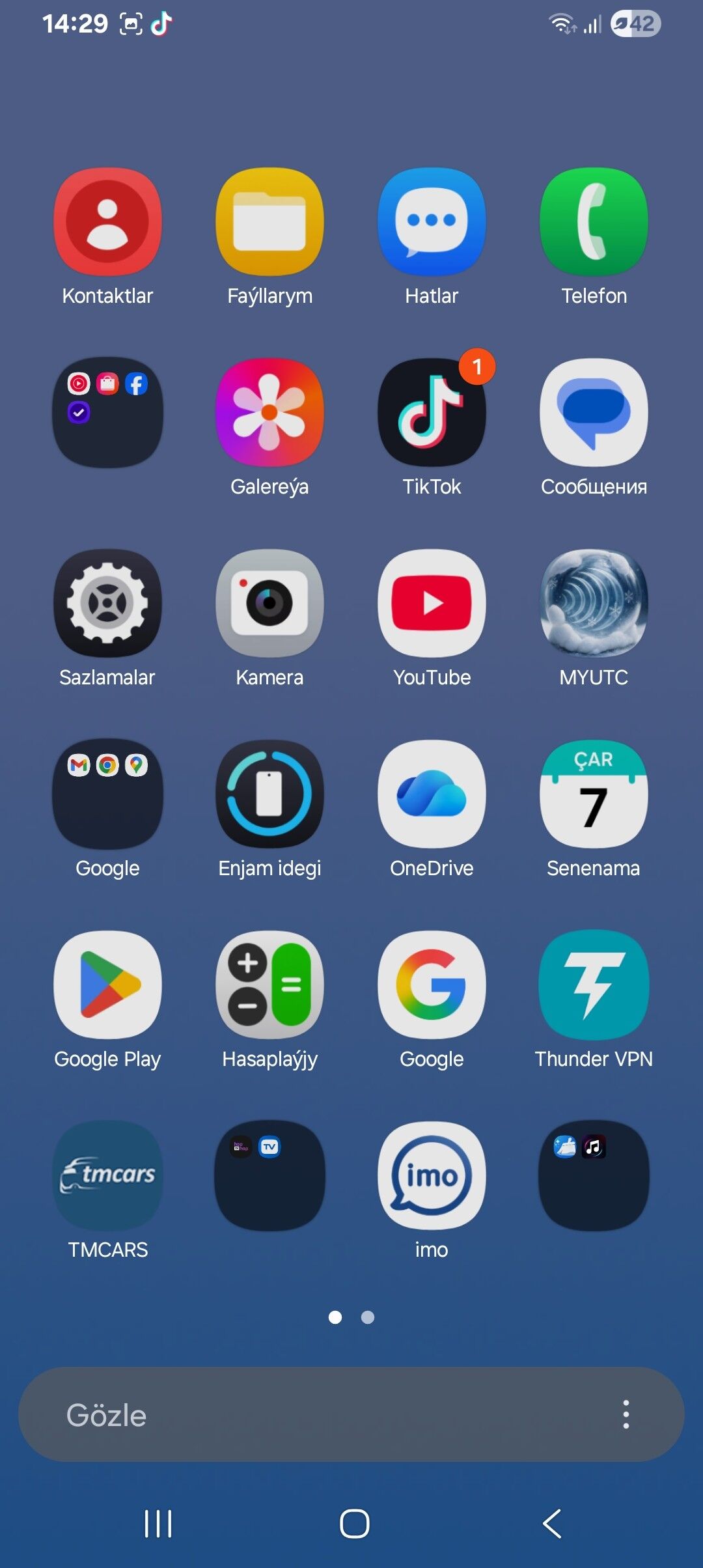The height and width of the screenshot is (1568, 703).
Task: Open the Kontaktlar app
Action: pyautogui.click(x=107, y=222)
